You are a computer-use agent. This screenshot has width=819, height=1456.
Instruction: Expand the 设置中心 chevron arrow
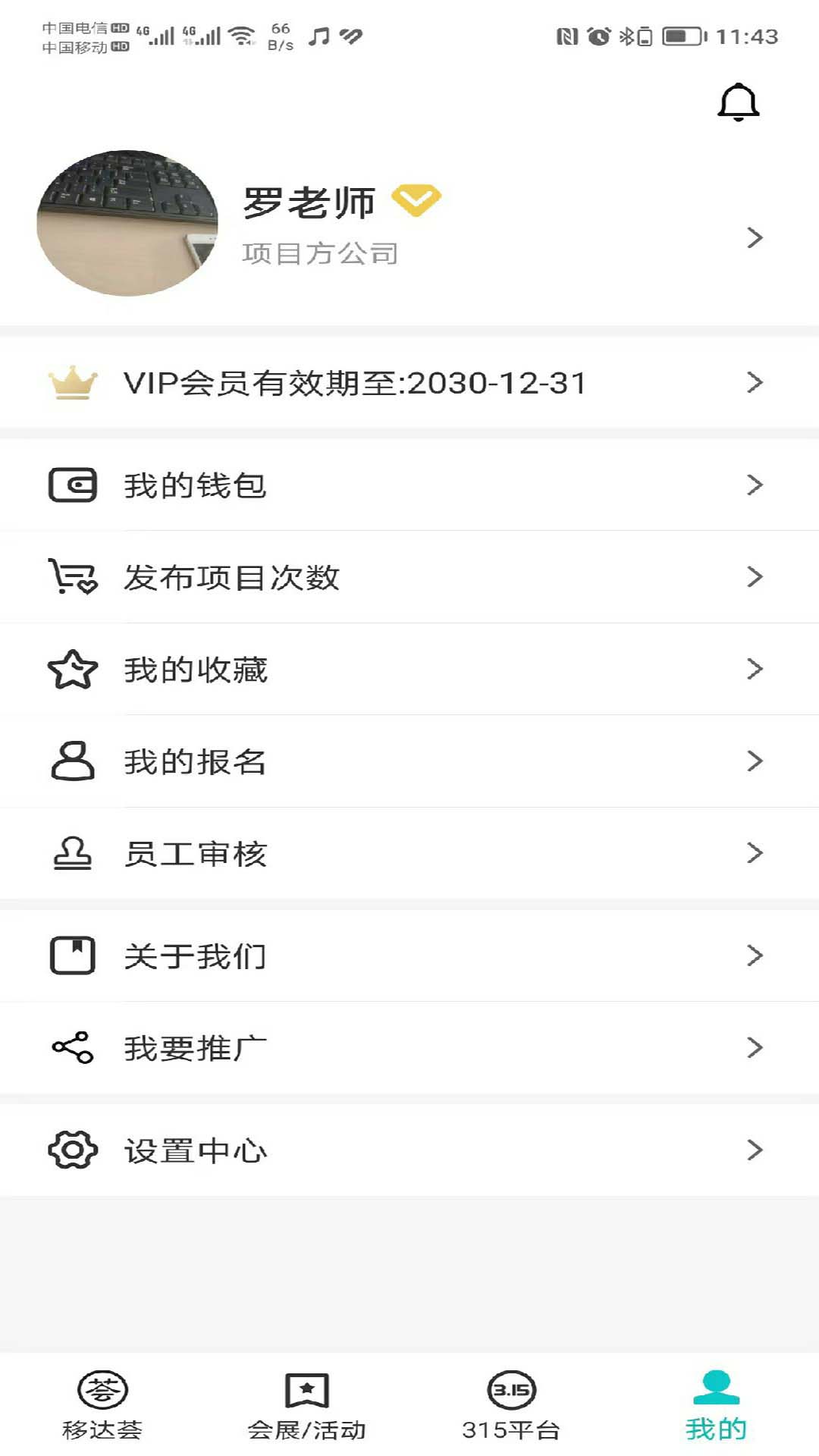tap(755, 1150)
